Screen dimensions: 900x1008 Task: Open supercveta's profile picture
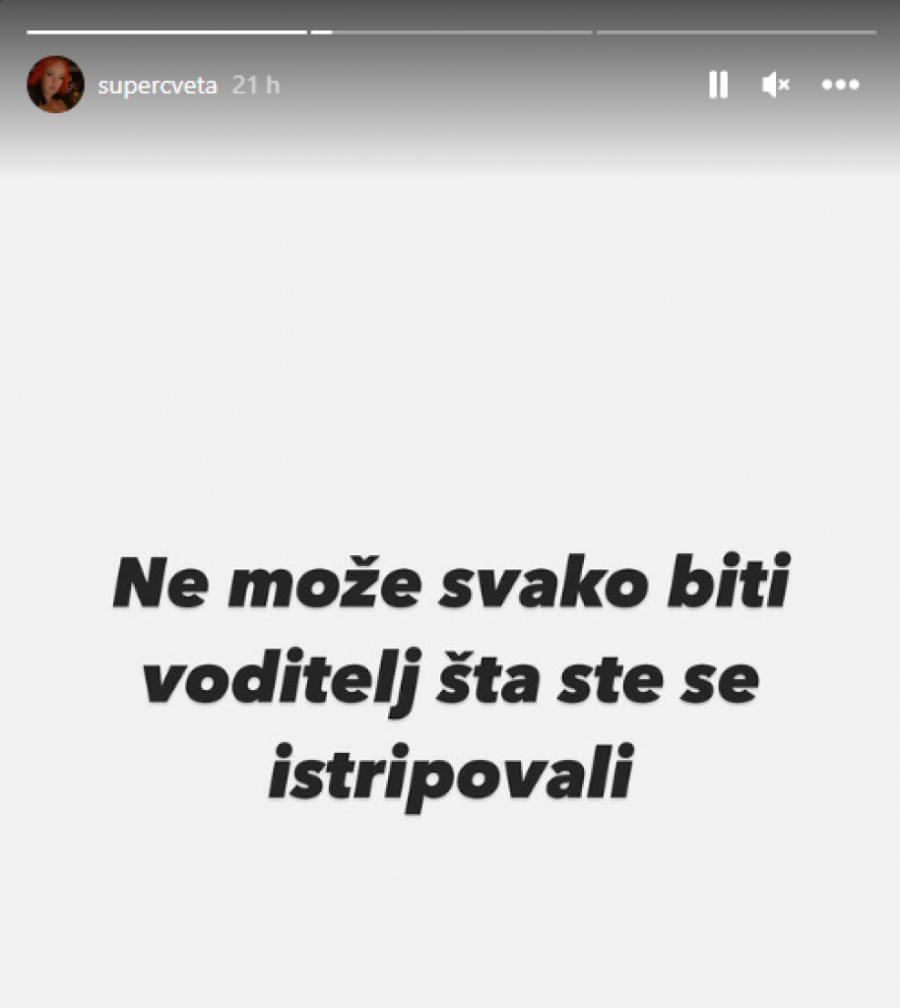point(55,85)
